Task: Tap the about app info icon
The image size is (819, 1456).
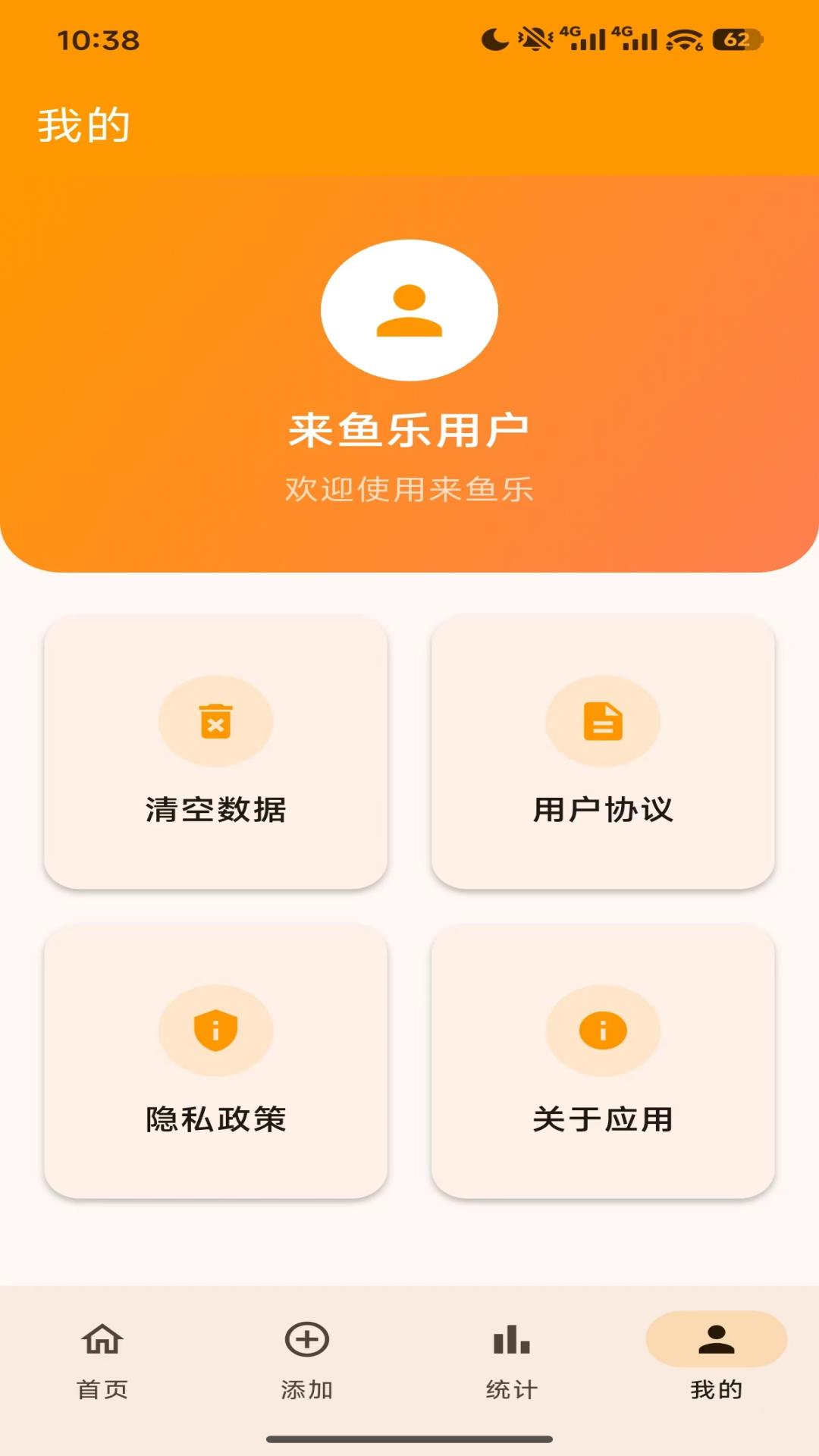Action: [x=603, y=1031]
